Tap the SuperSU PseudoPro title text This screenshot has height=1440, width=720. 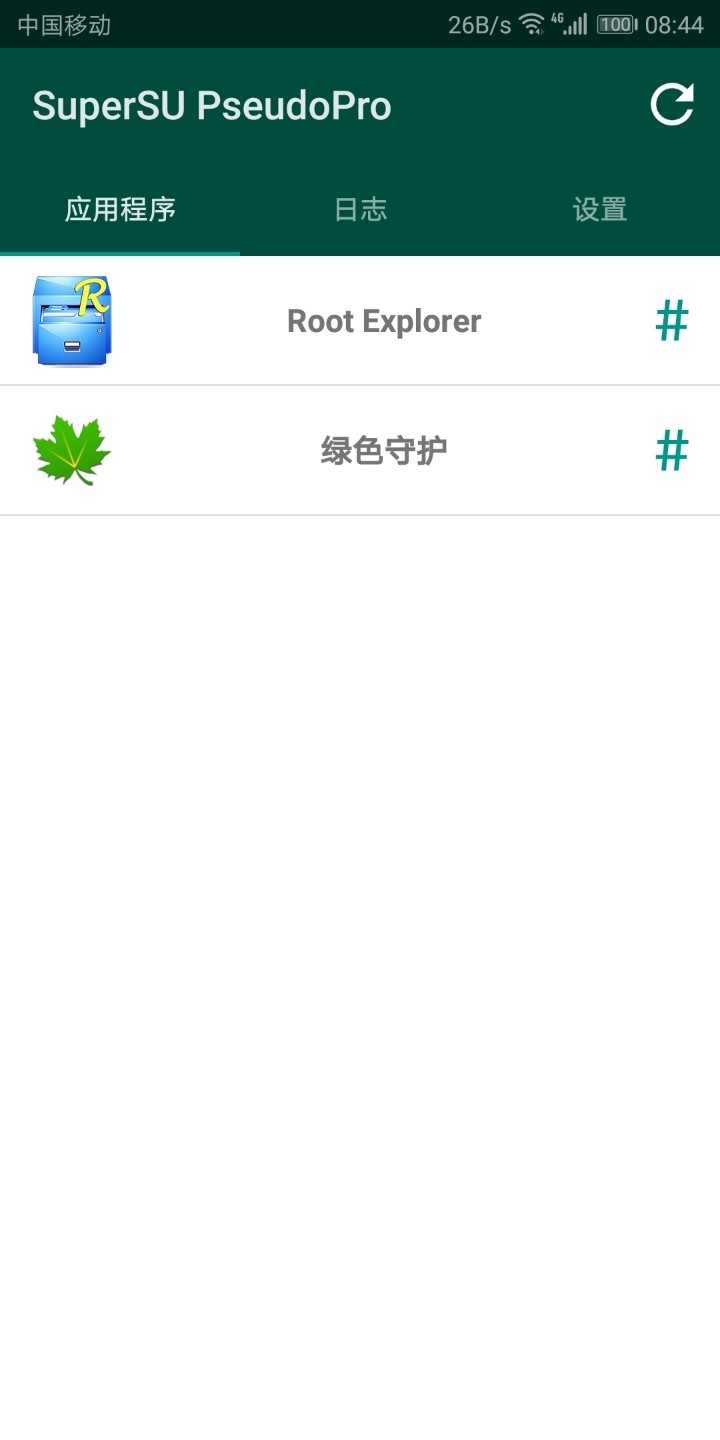tap(212, 104)
